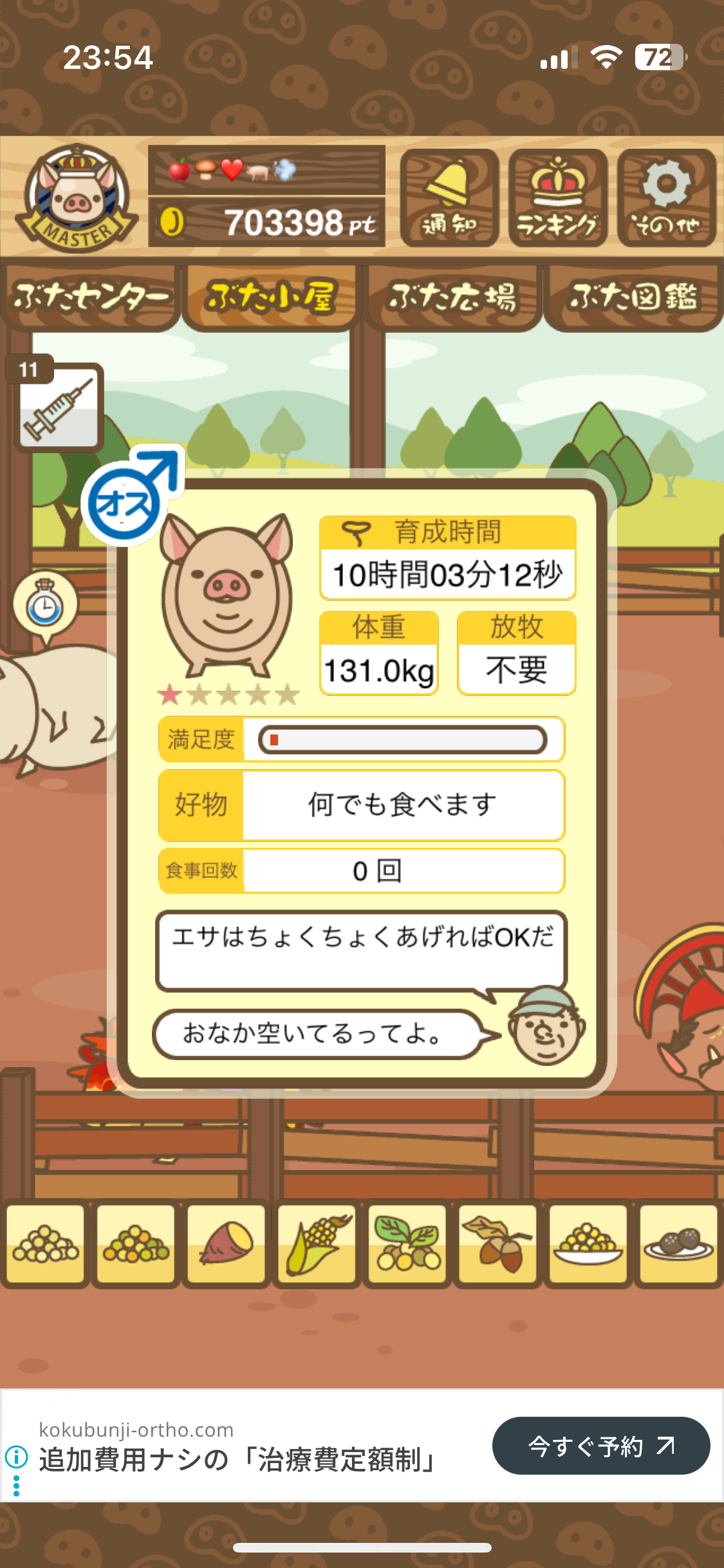Open the その他 settings gear

(x=666, y=198)
